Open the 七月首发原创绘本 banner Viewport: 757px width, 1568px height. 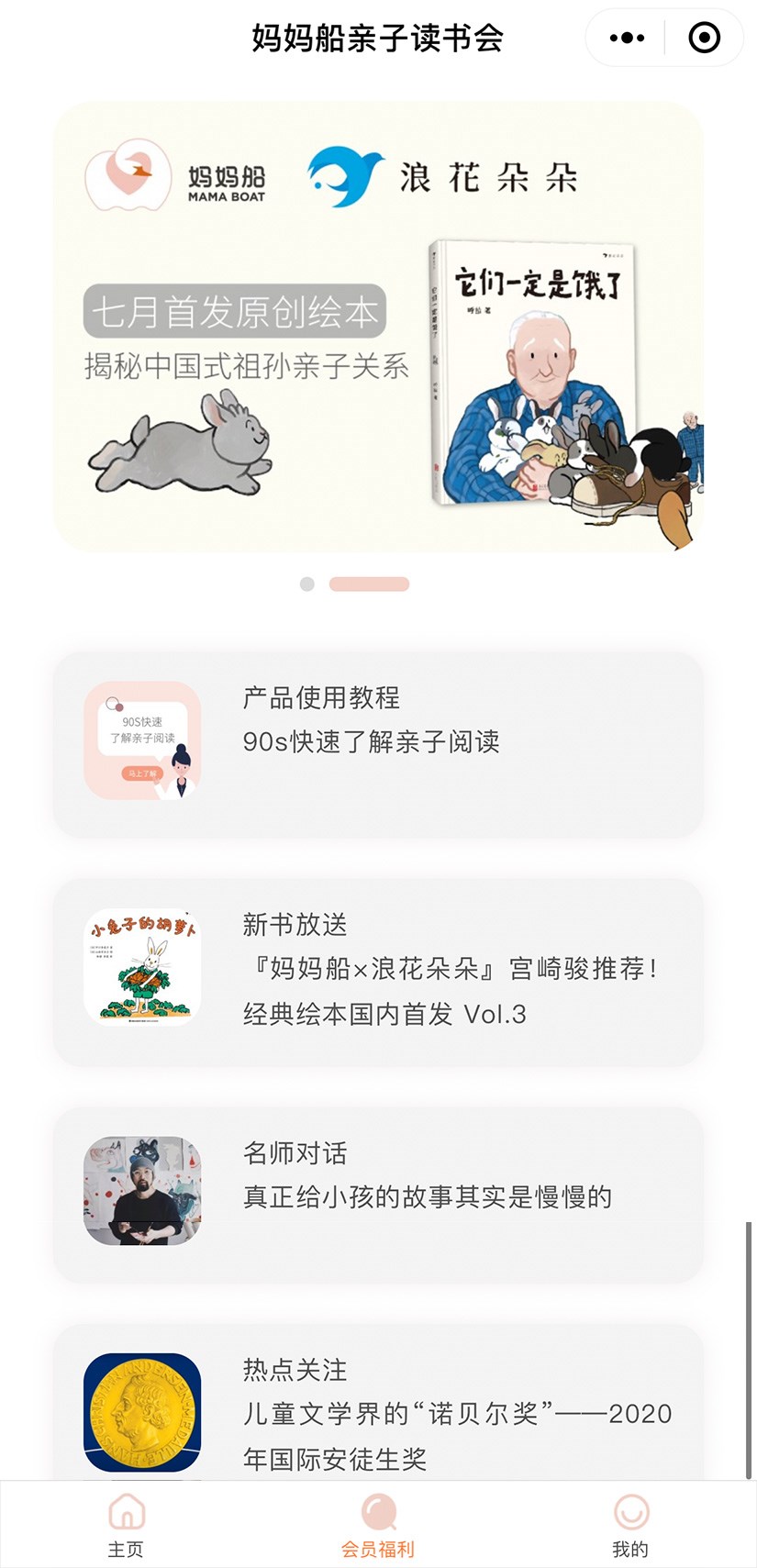tap(378, 326)
